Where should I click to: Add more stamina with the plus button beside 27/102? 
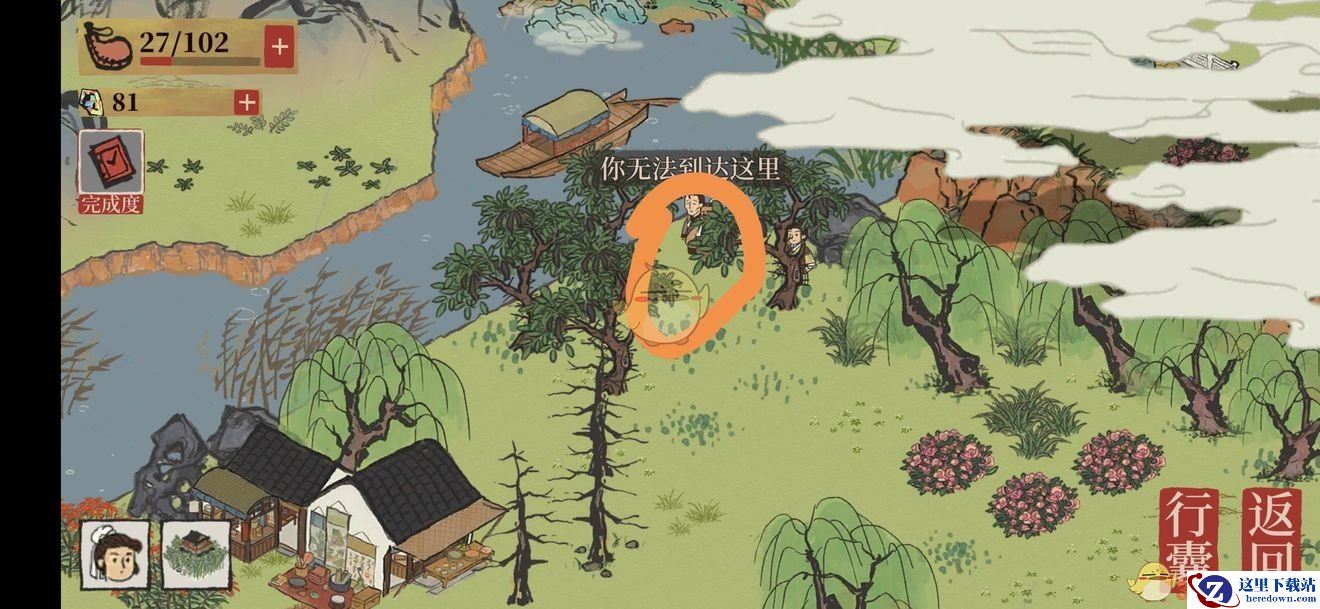pyautogui.click(x=279, y=47)
